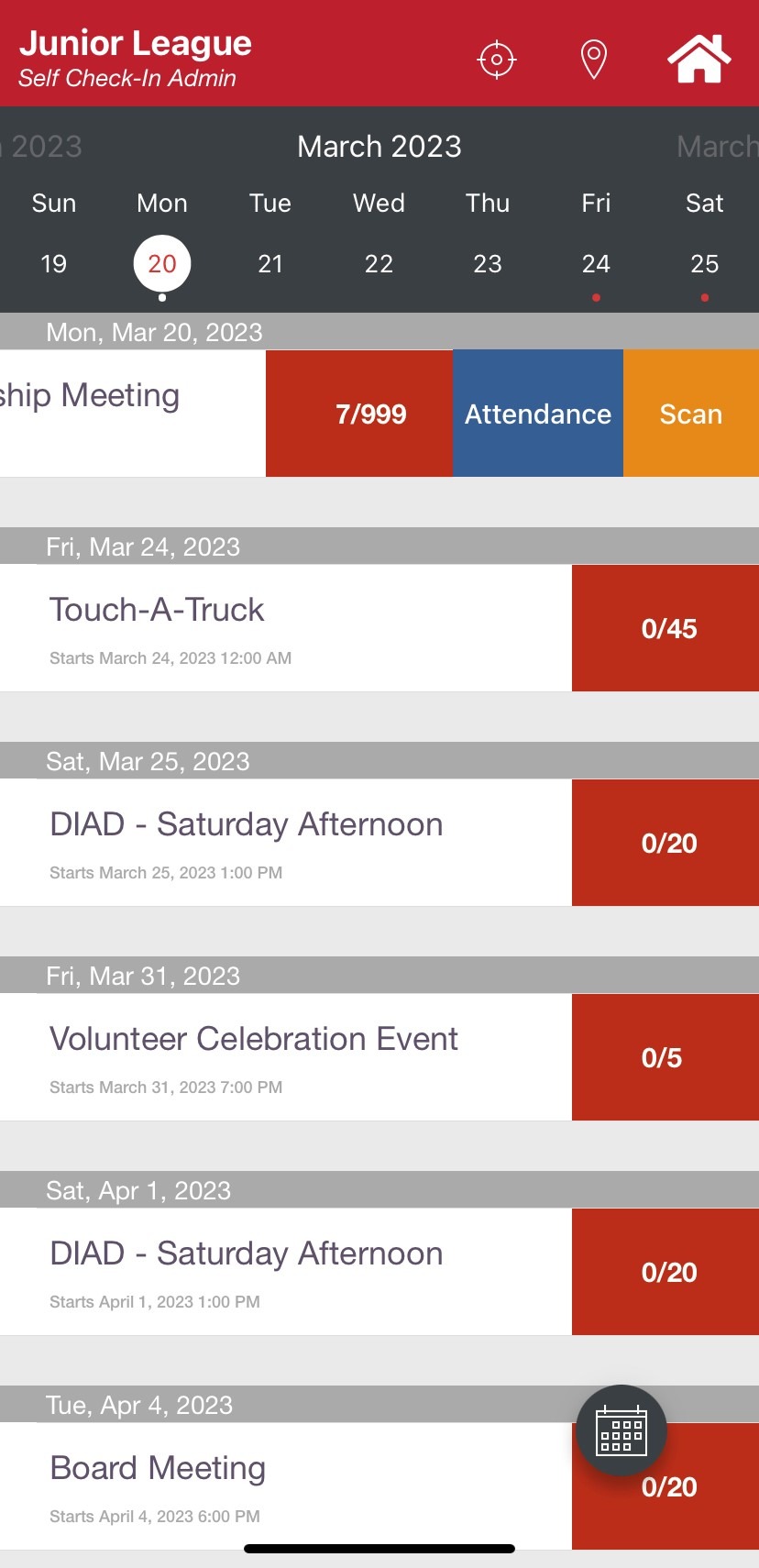The height and width of the screenshot is (1568, 759).
Task: Tap the floating calendar button
Action: pyautogui.click(x=621, y=1430)
